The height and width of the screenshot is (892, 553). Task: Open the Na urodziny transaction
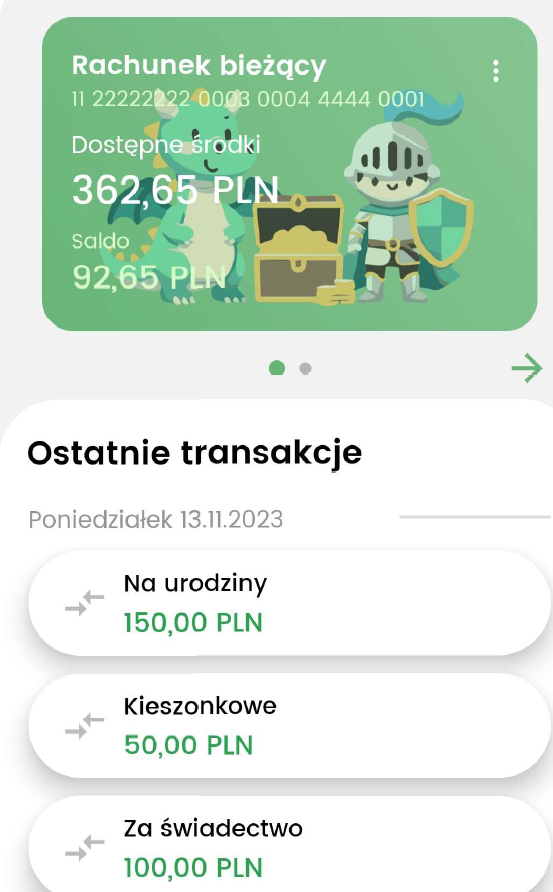[x=290, y=603]
